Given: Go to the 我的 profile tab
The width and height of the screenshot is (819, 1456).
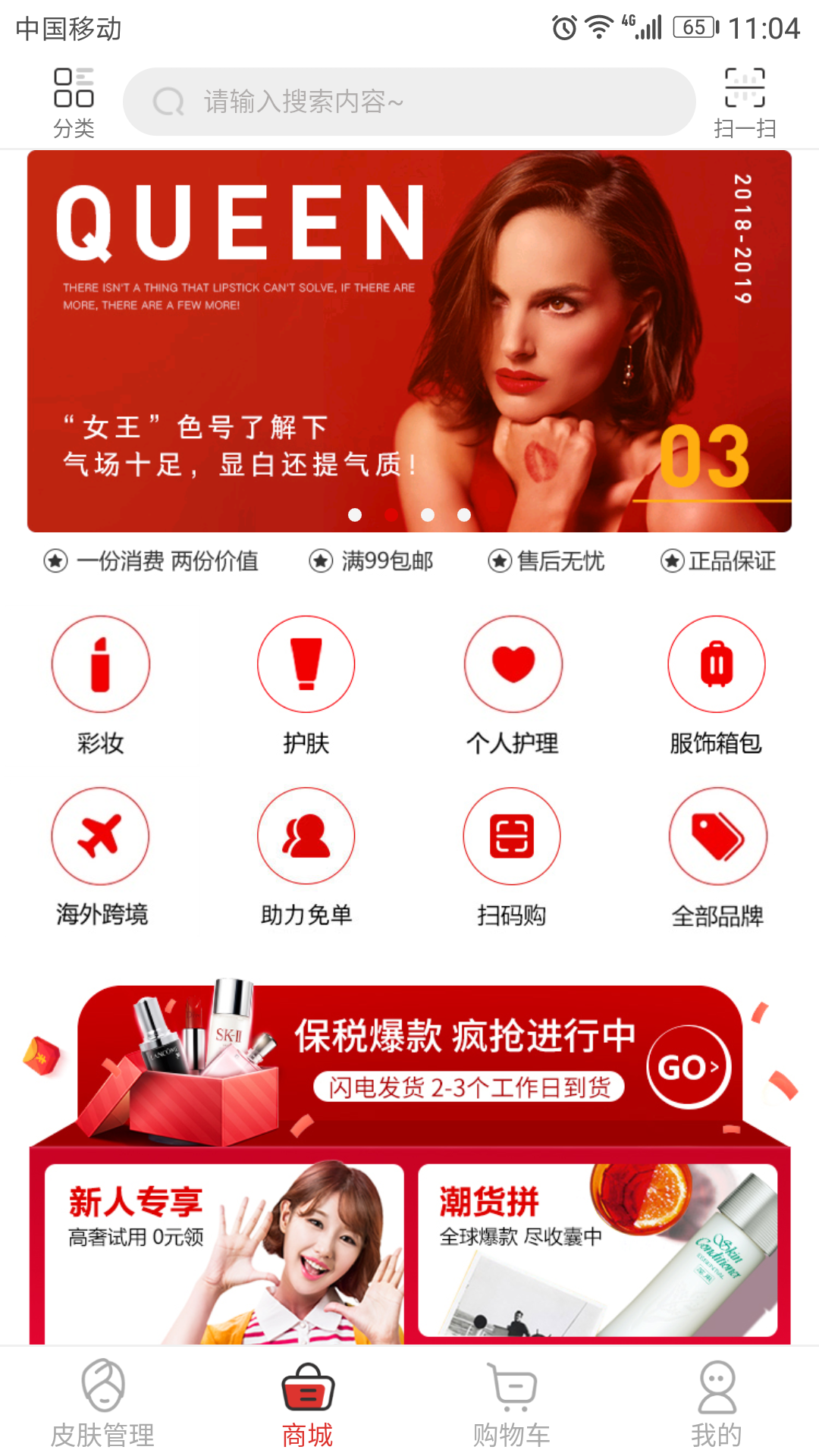Looking at the screenshot, I should pos(717,1403).
